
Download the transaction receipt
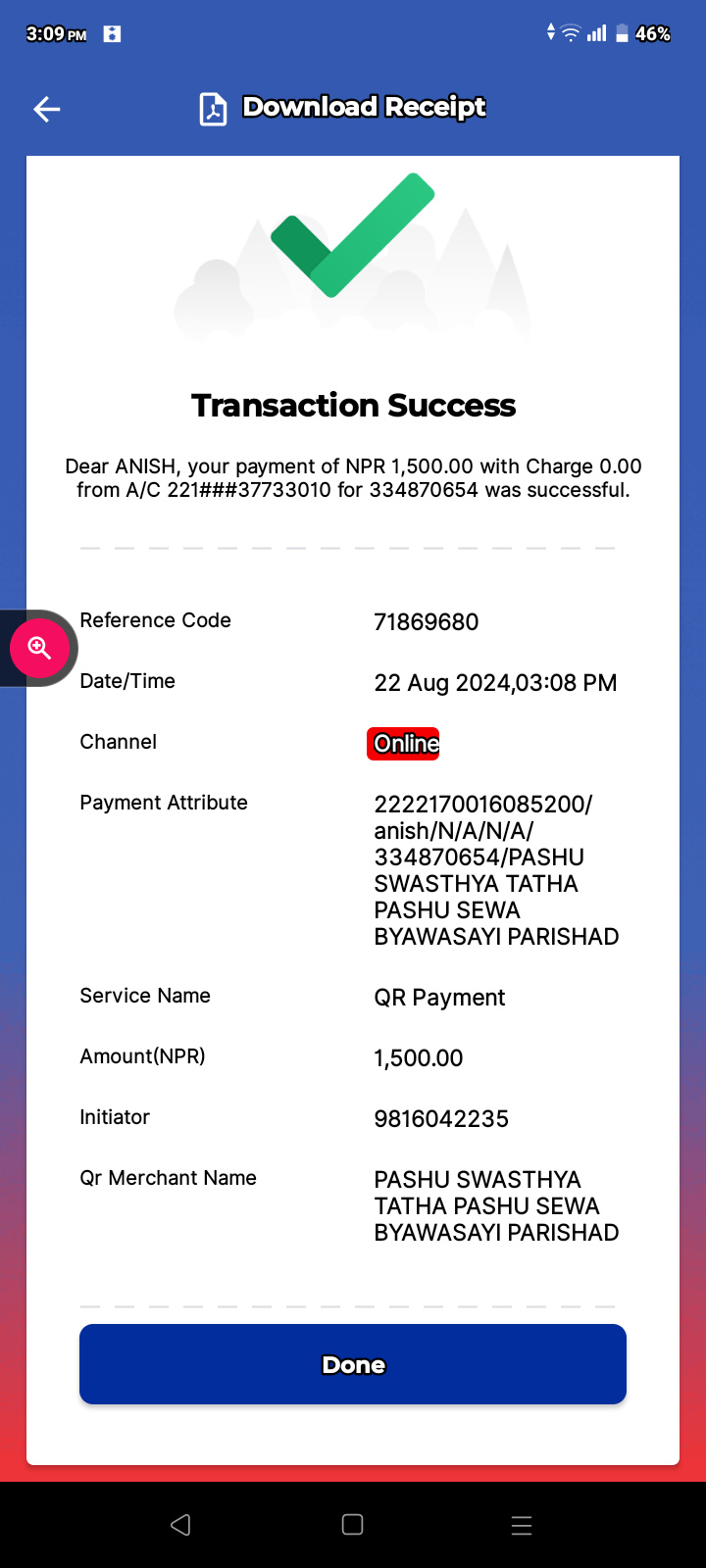[342, 108]
